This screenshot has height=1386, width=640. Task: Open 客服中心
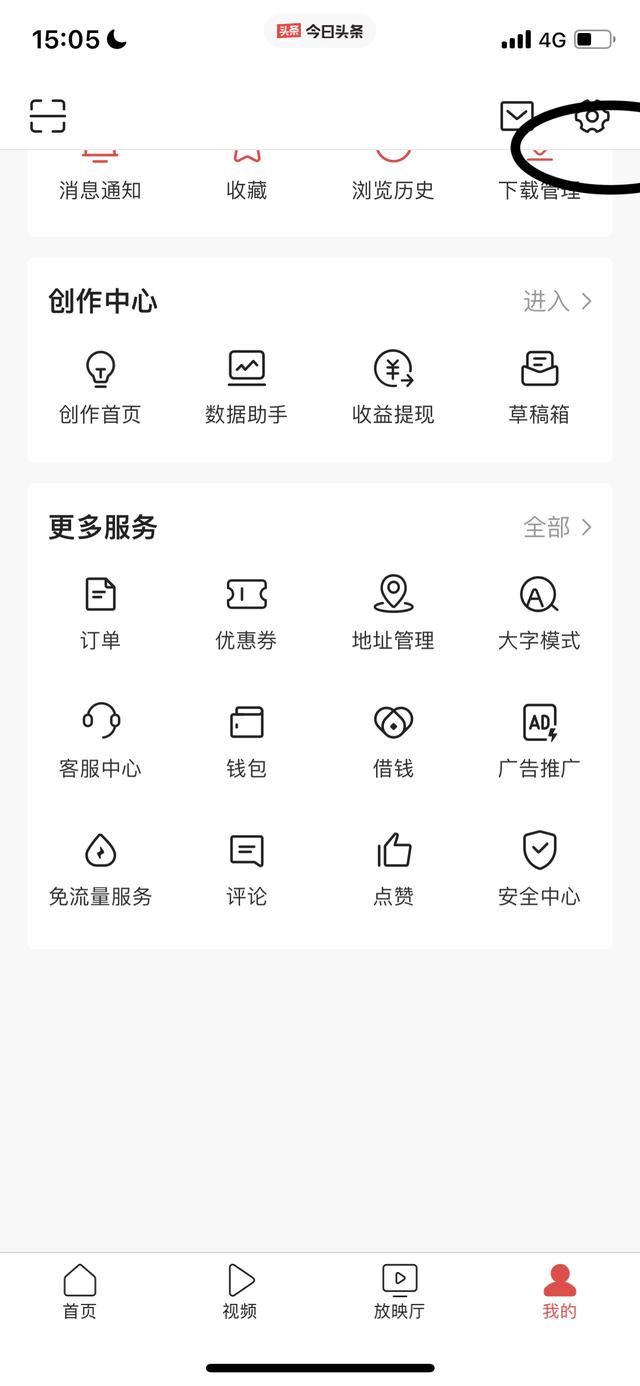(x=100, y=741)
